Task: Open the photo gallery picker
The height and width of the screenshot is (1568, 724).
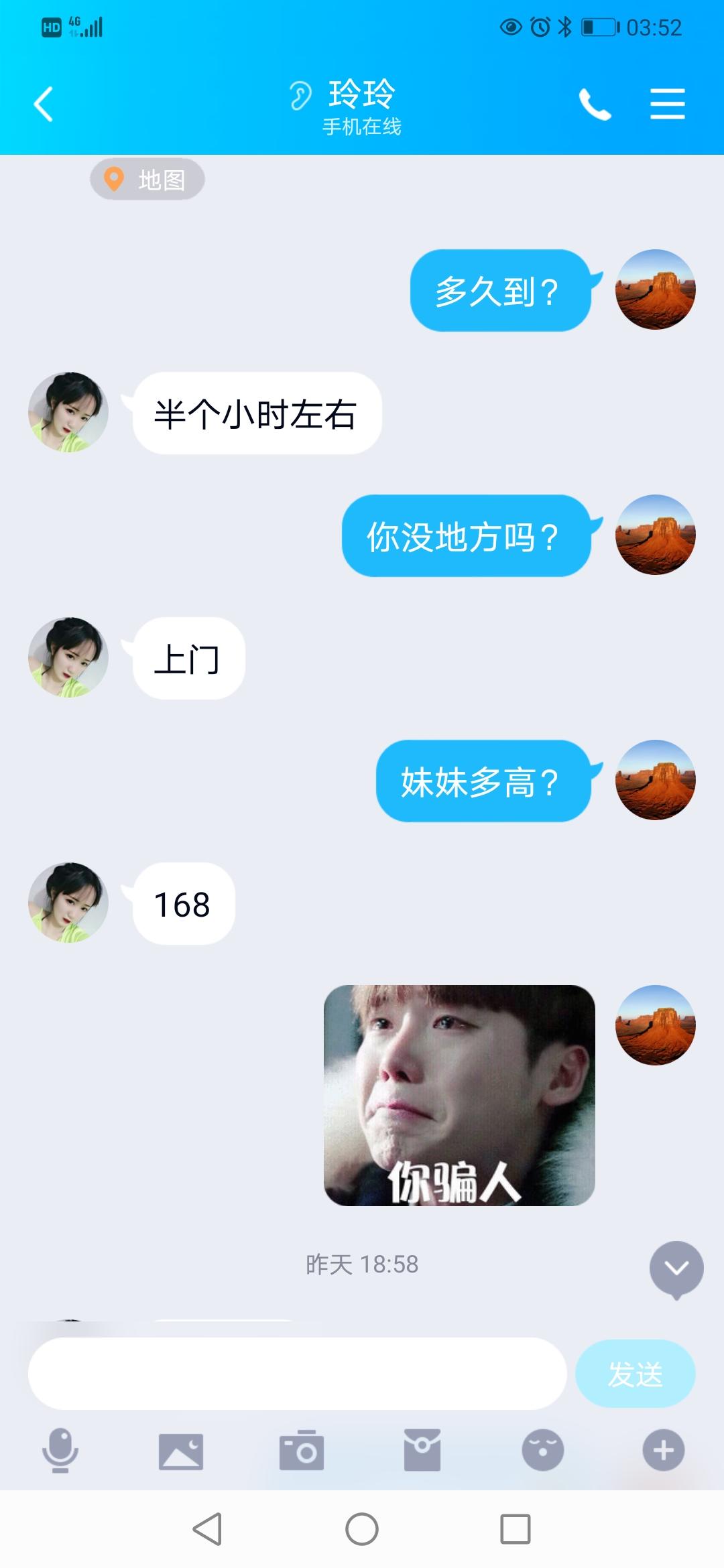Action: point(181,1451)
